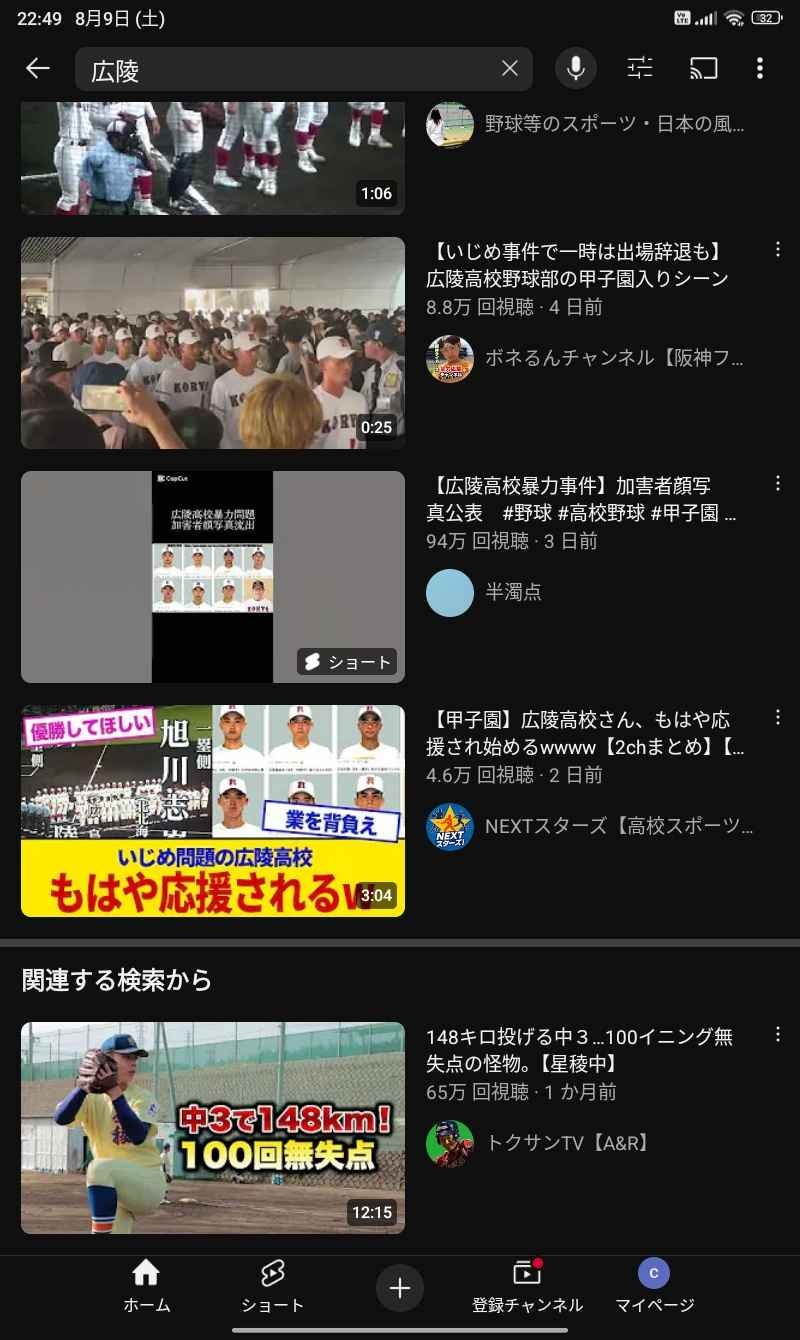Switch to the ホーム tab
This screenshot has height=1340, width=800.
[147, 1286]
